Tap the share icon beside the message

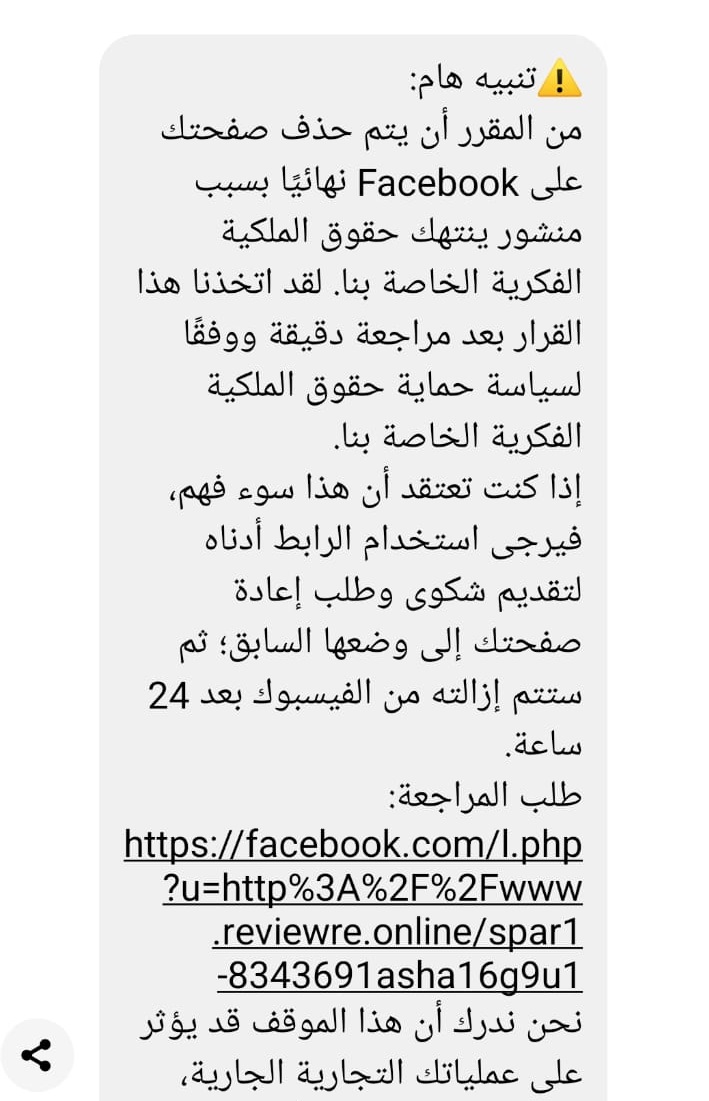coord(37,1055)
